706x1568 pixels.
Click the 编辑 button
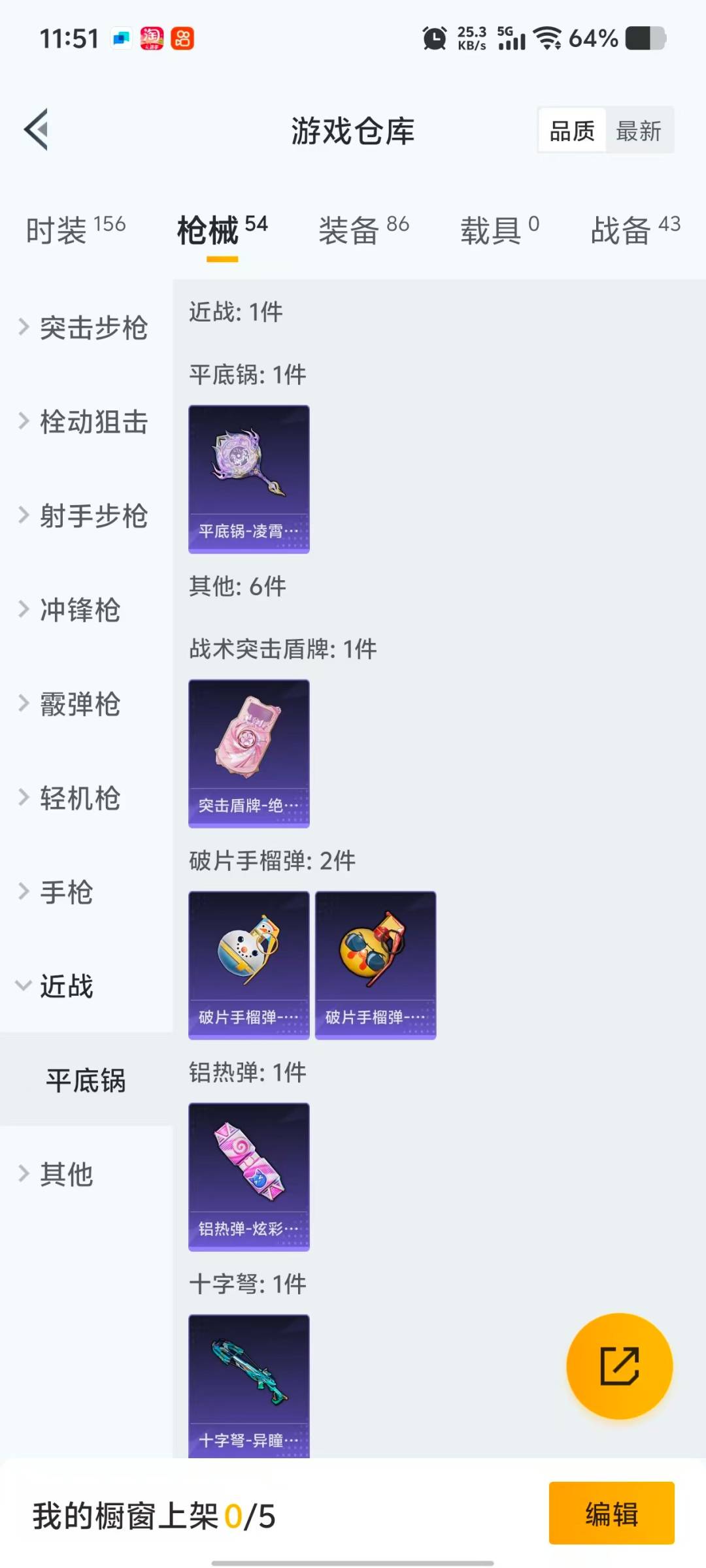[611, 1515]
